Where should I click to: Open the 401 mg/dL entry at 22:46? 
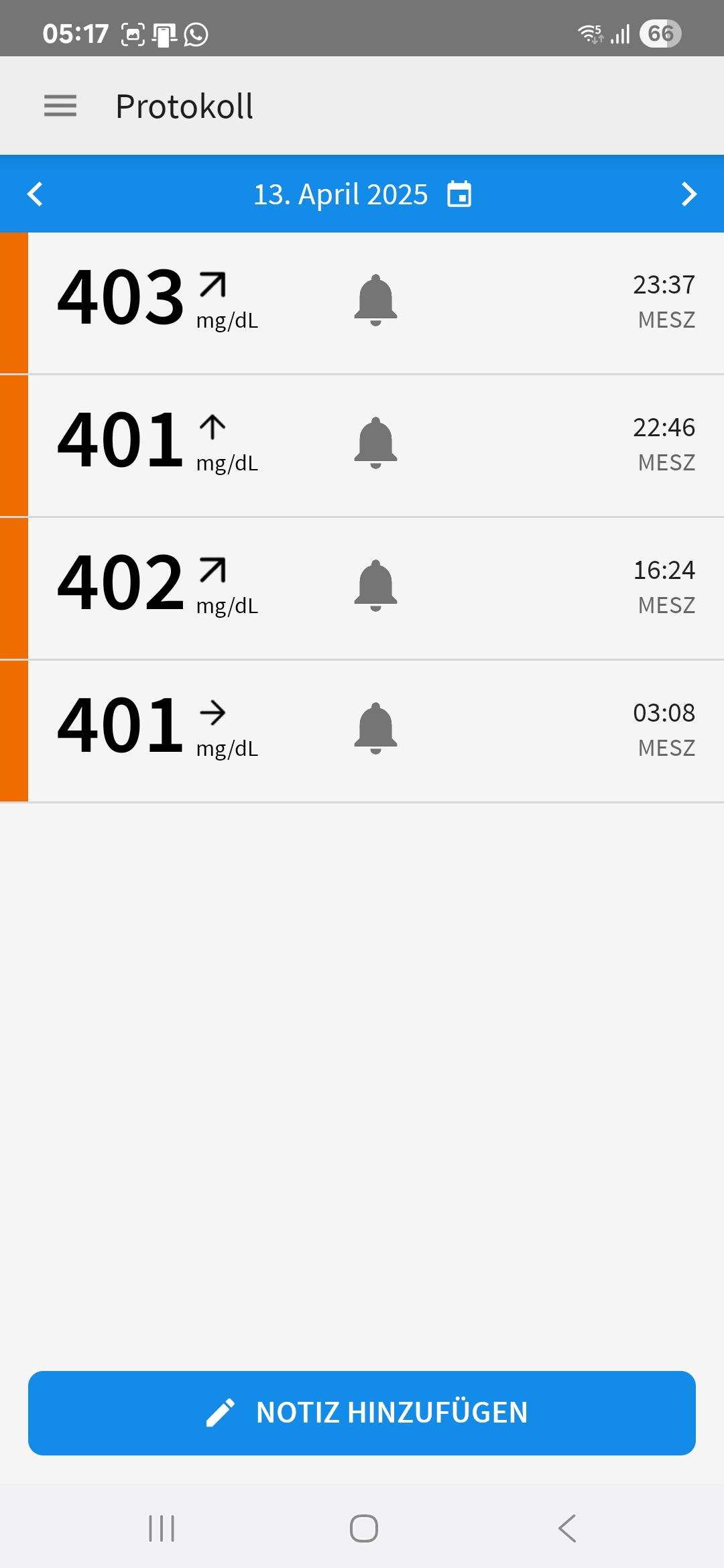tap(362, 446)
